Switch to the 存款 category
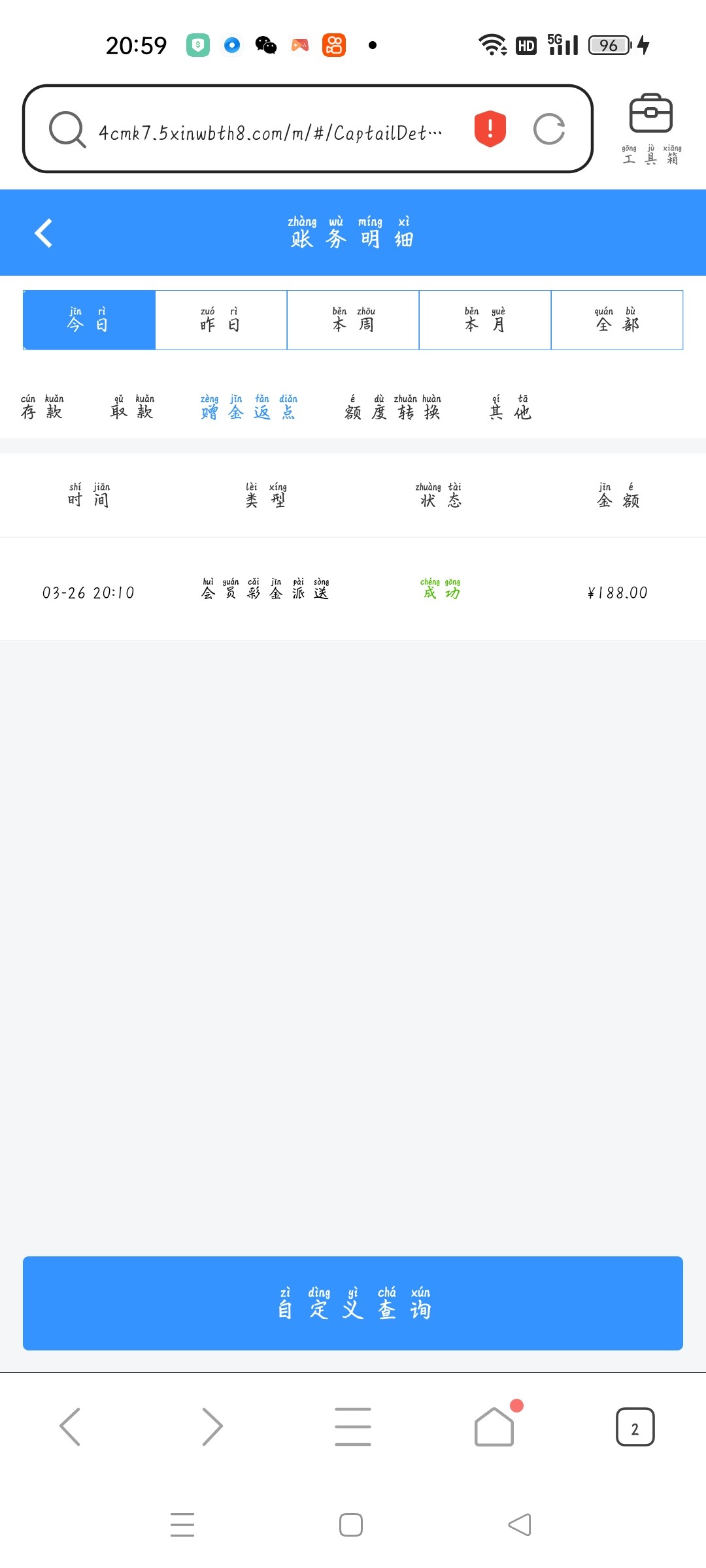The image size is (706, 1568). point(42,407)
